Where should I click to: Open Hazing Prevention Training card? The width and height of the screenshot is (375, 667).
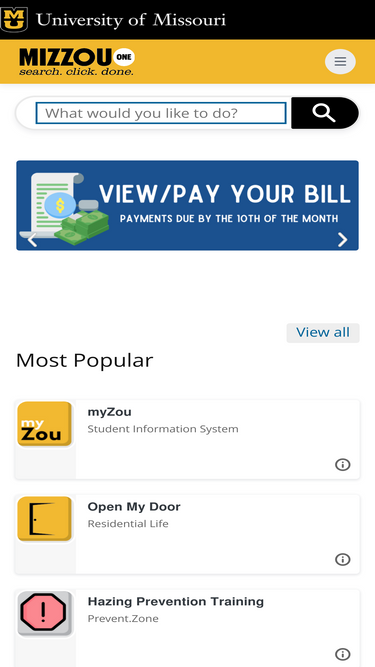tap(188, 628)
